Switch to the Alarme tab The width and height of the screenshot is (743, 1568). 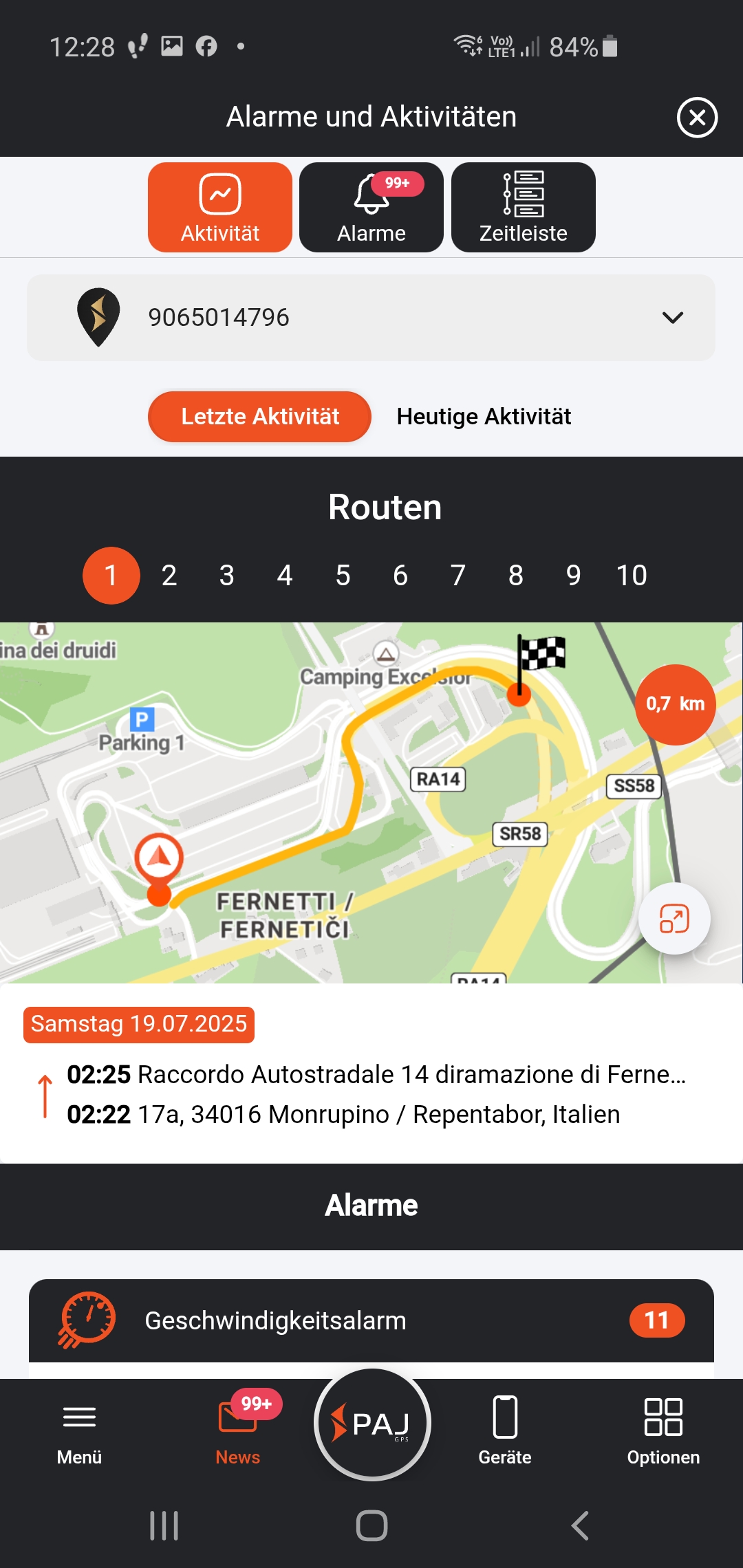point(371,208)
